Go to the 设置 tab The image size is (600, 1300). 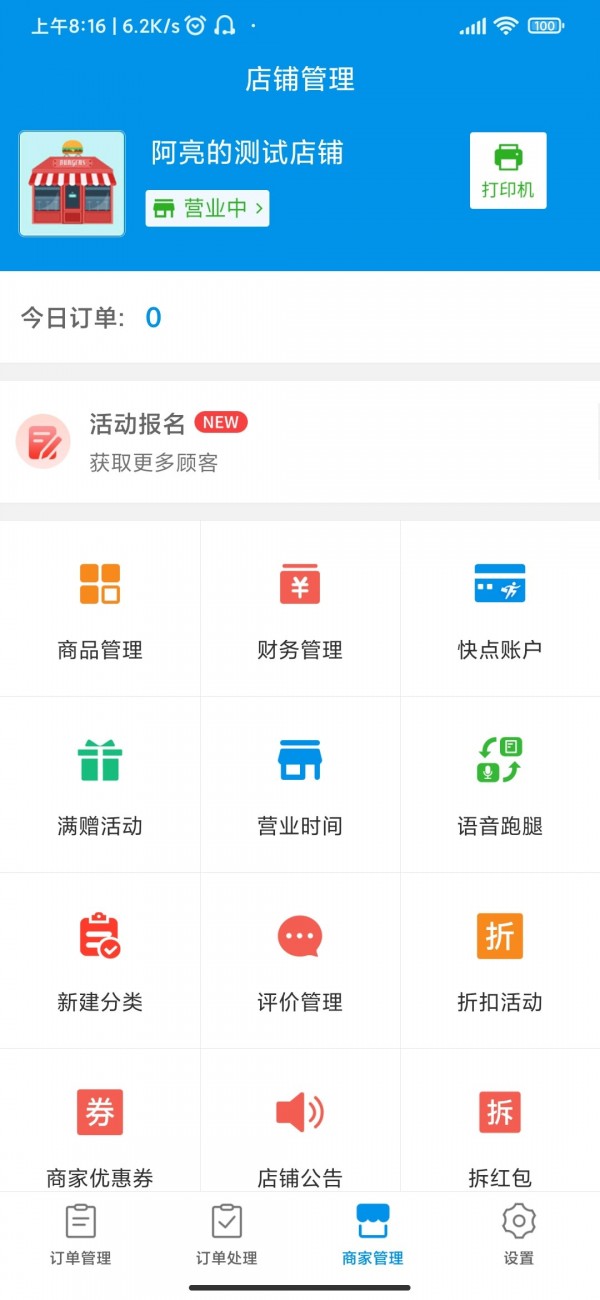tap(519, 1235)
